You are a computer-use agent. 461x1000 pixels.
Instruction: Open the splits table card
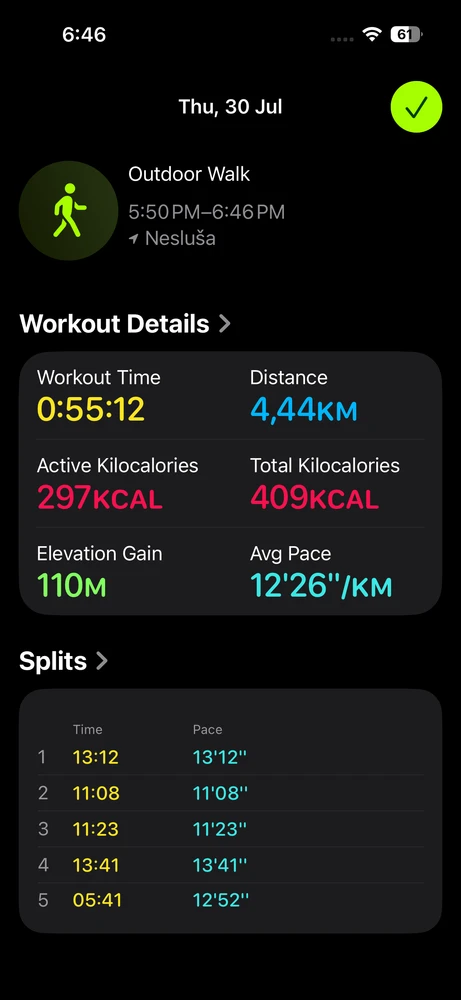point(230,811)
